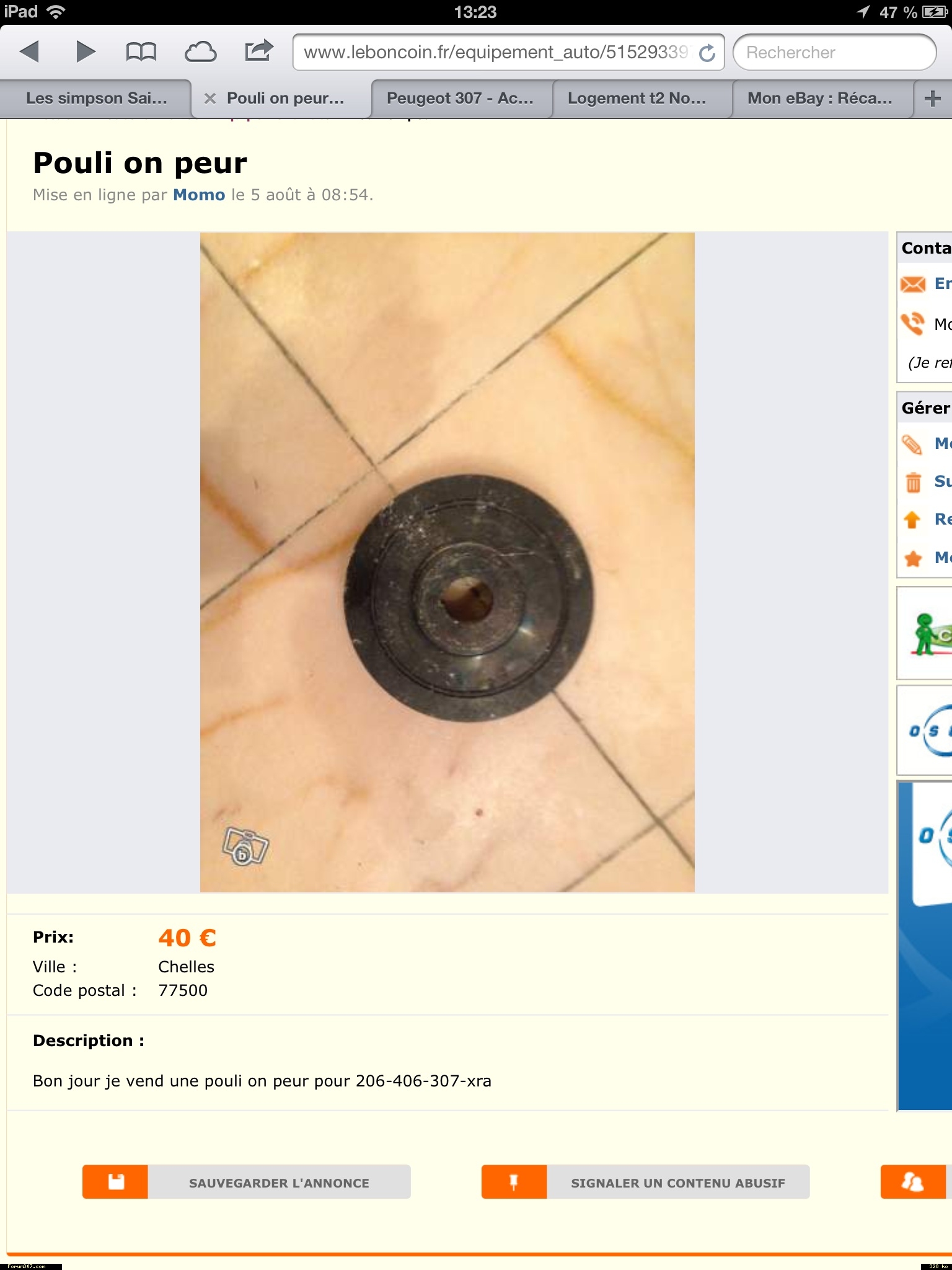Tap the Rechercher search field

point(834,52)
